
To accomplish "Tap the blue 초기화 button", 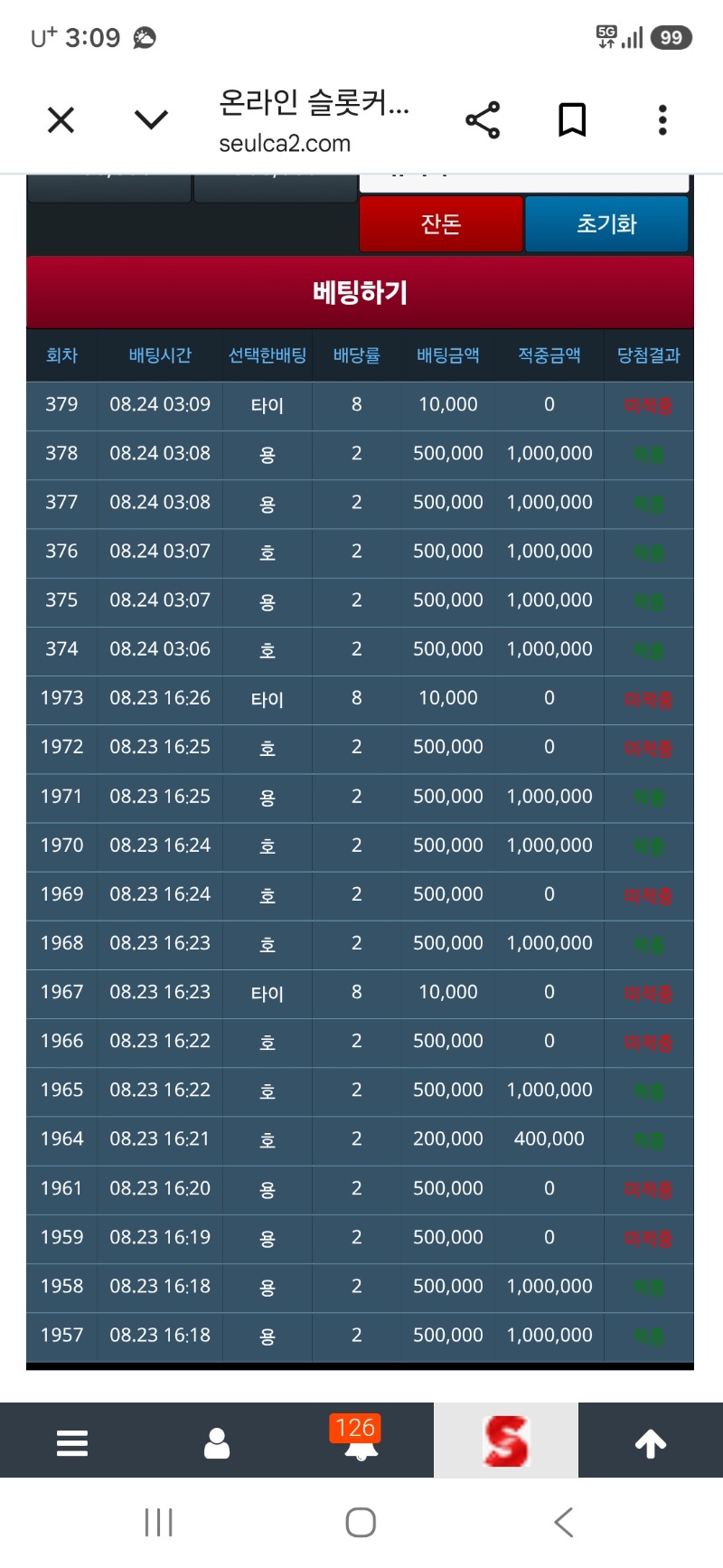I will [x=606, y=223].
